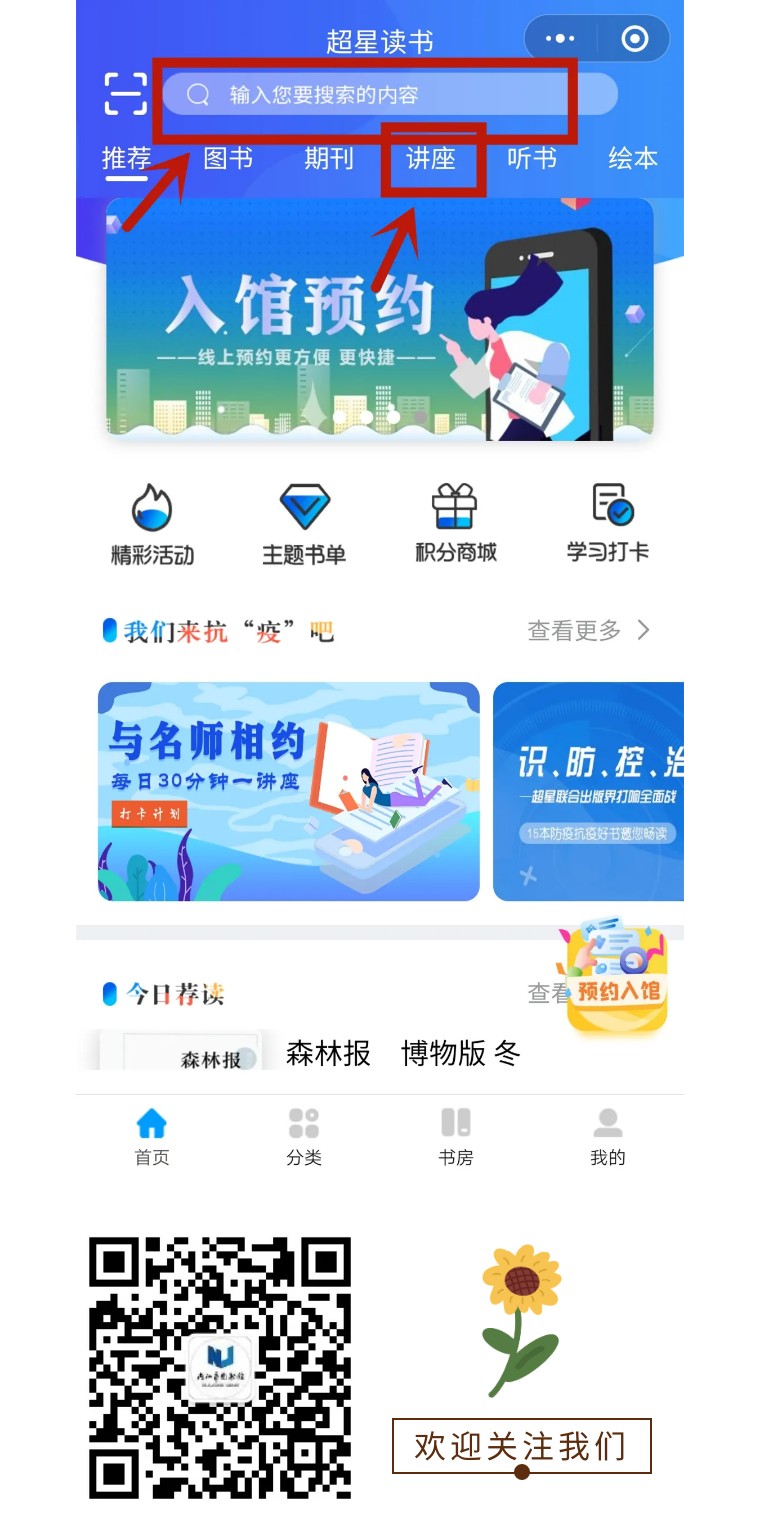Open the 我的 profile tab
Screen dimensions: 760x1520
(608, 1137)
